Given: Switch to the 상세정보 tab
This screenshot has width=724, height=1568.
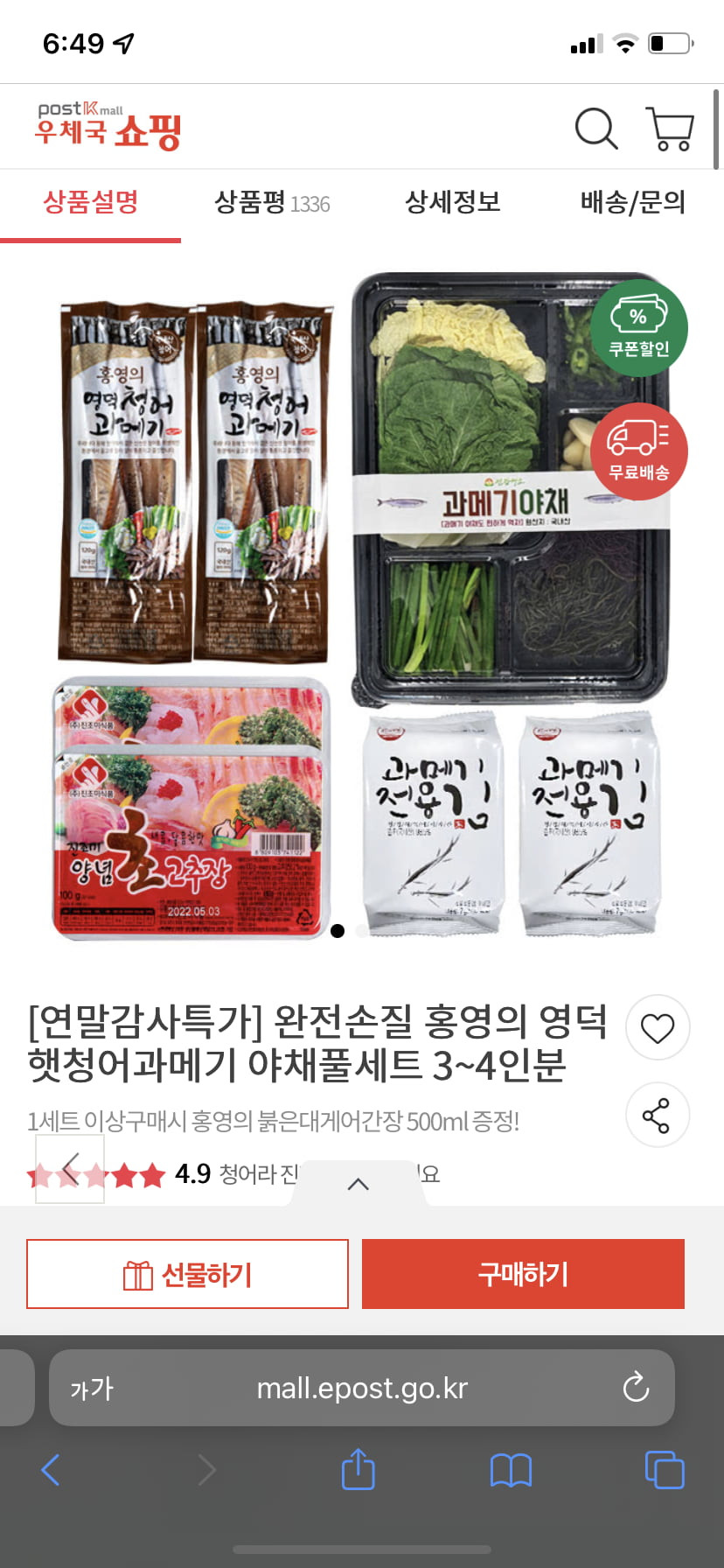Looking at the screenshot, I should click(x=453, y=202).
